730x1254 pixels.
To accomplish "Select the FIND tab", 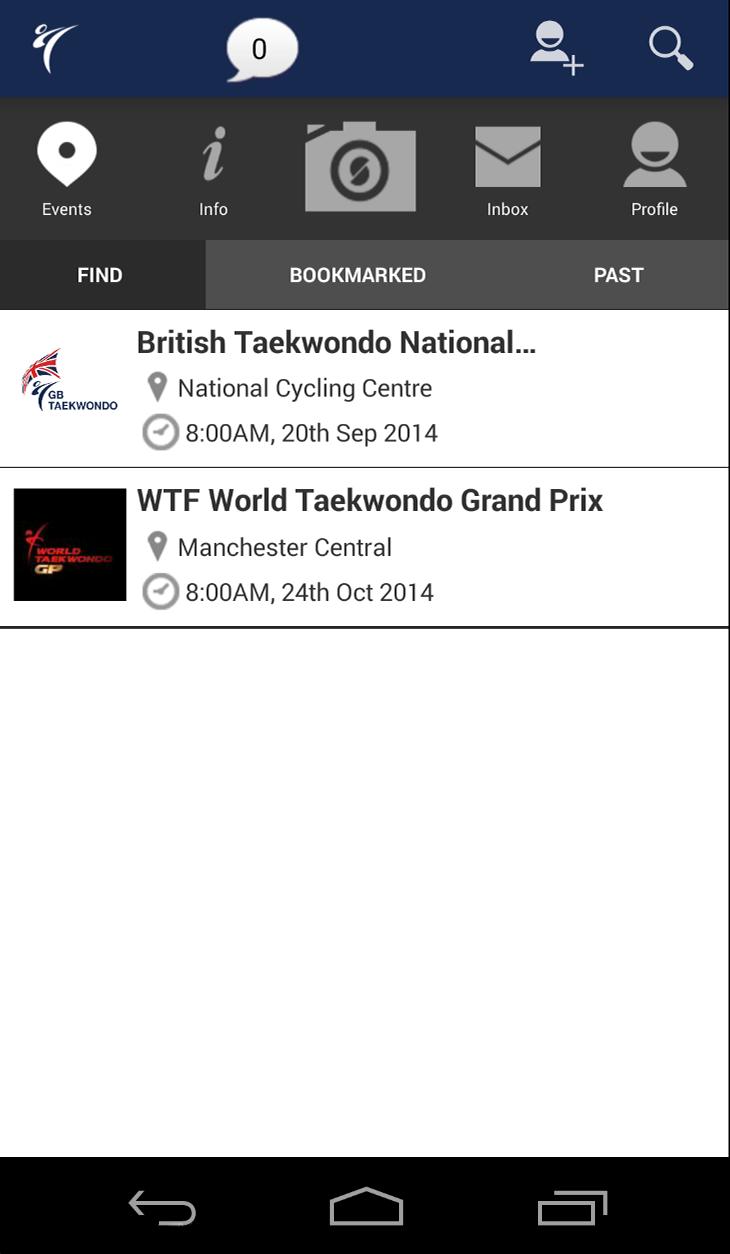I will click(101, 275).
